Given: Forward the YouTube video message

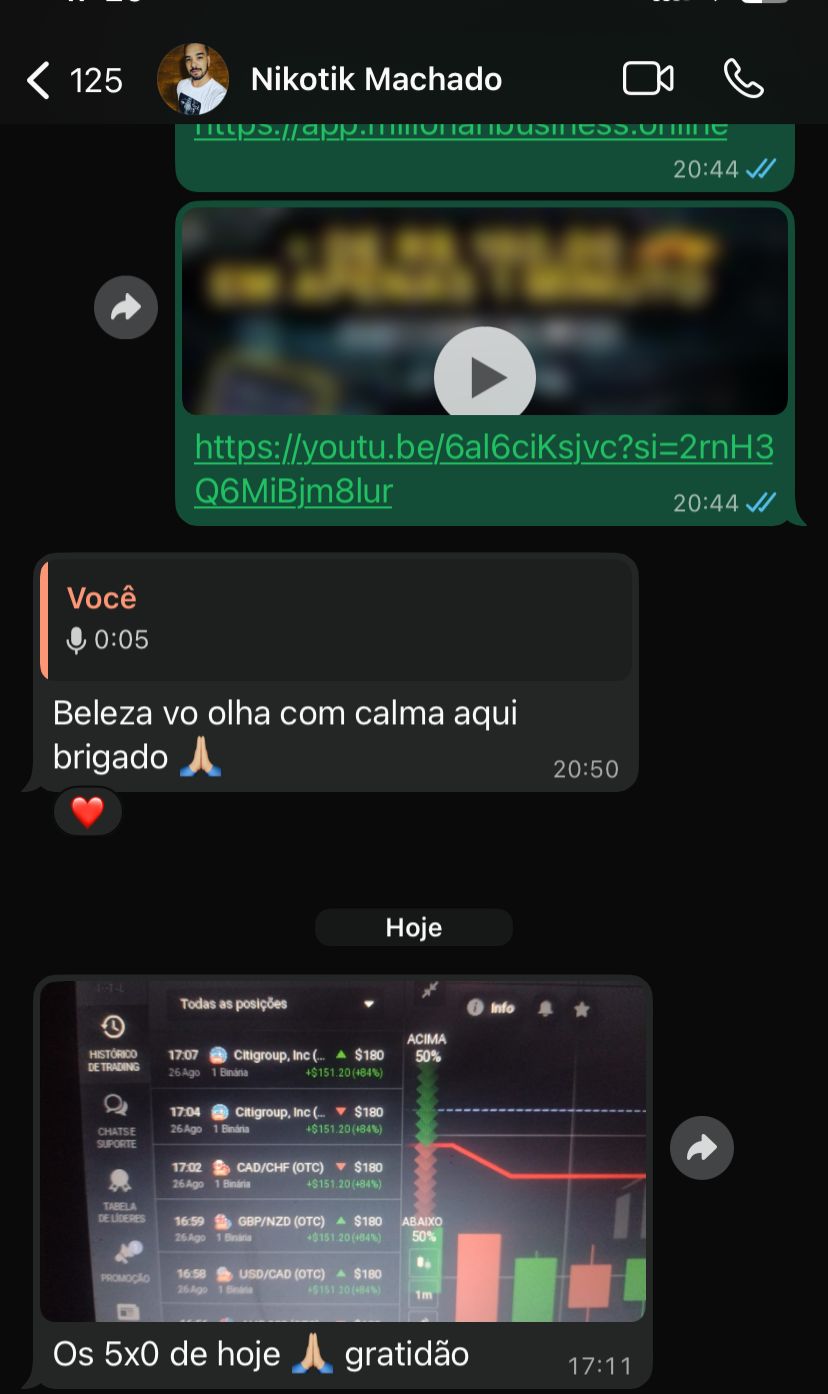Looking at the screenshot, I should click(x=126, y=308).
